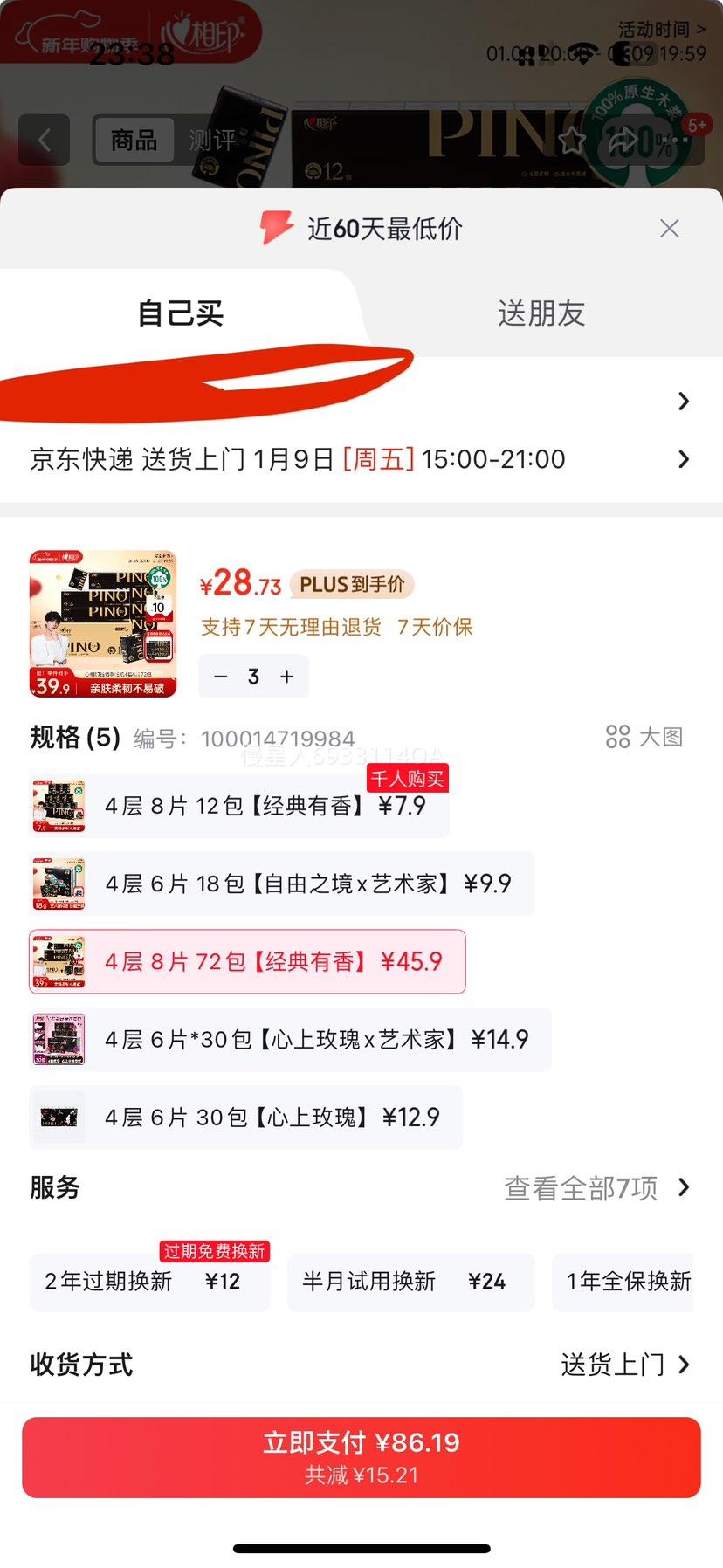Choose the 半月试用换新 ¥24 service
Viewport: 723px width, 1568px height.
410,1281
